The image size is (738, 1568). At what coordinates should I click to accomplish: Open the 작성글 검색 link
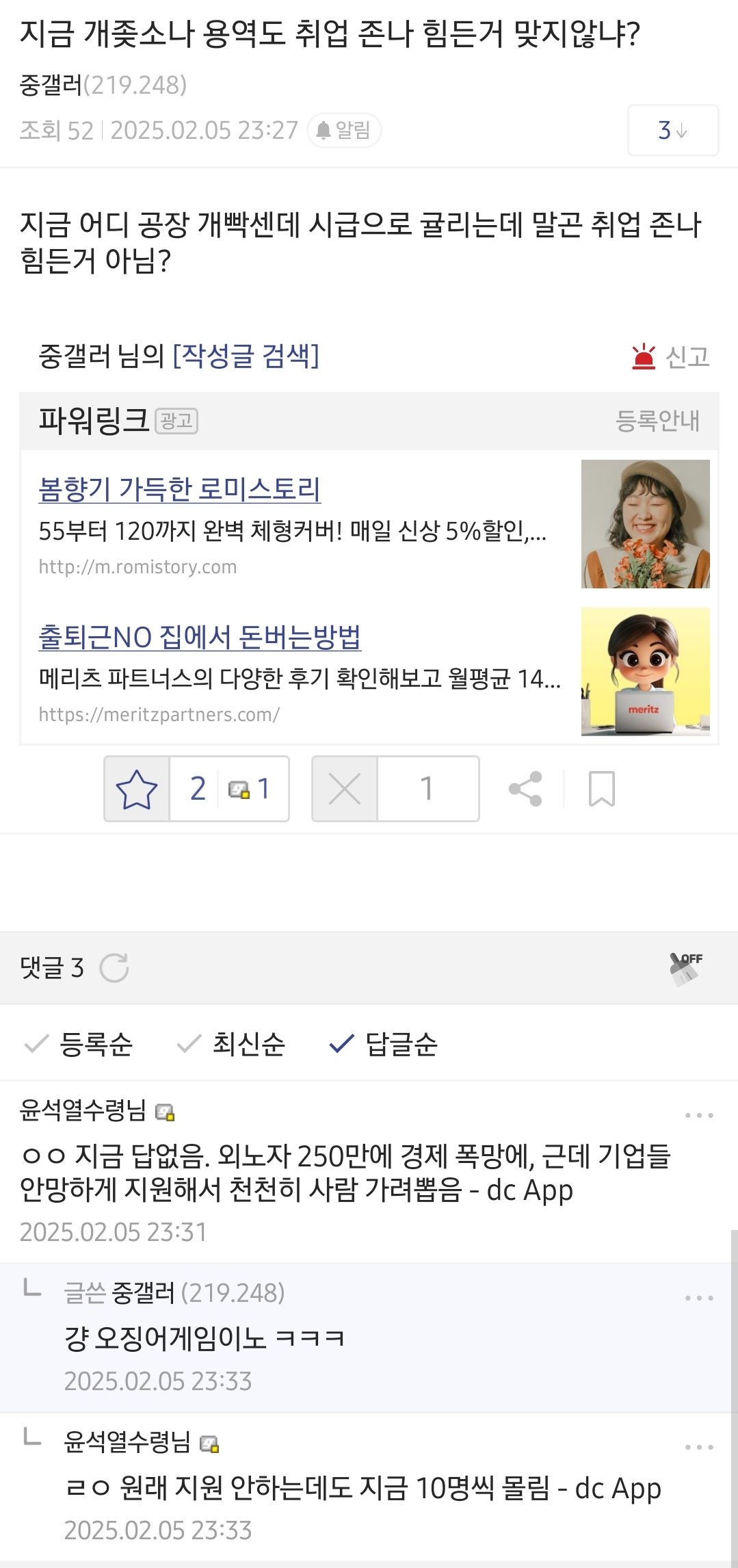[x=246, y=356]
